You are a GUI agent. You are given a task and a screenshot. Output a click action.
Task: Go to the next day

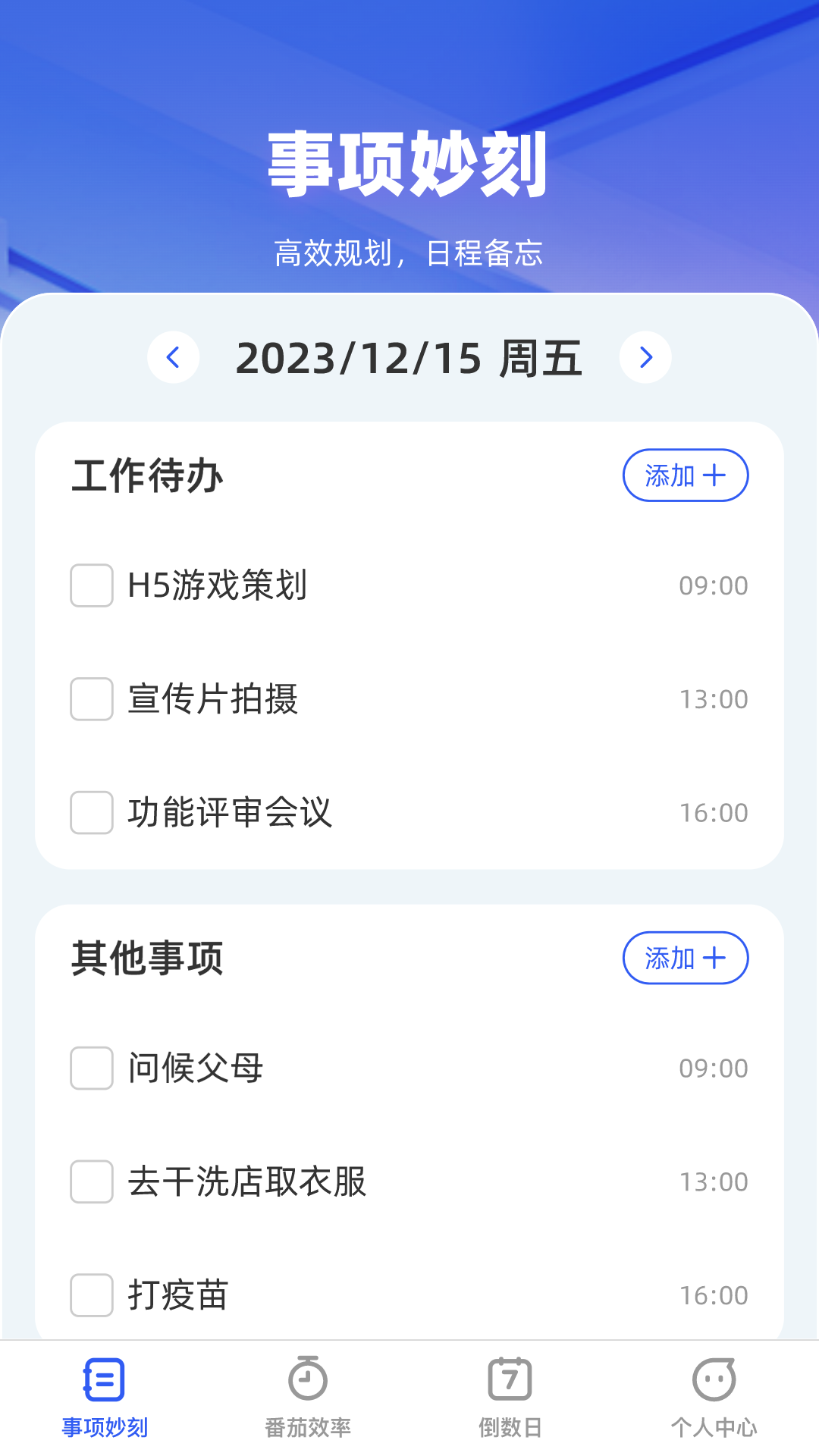[x=645, y=357]
